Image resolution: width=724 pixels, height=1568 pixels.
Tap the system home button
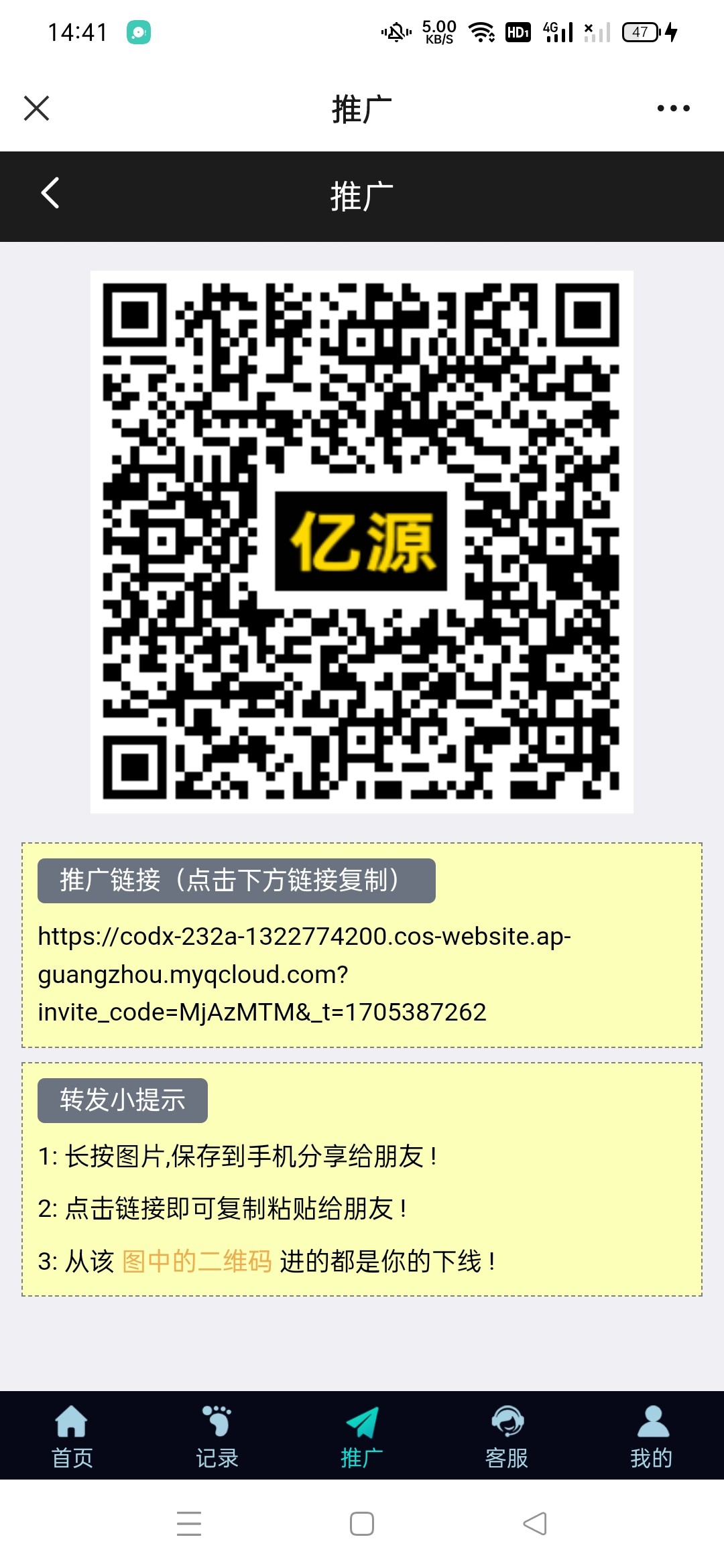(362, 1524)
